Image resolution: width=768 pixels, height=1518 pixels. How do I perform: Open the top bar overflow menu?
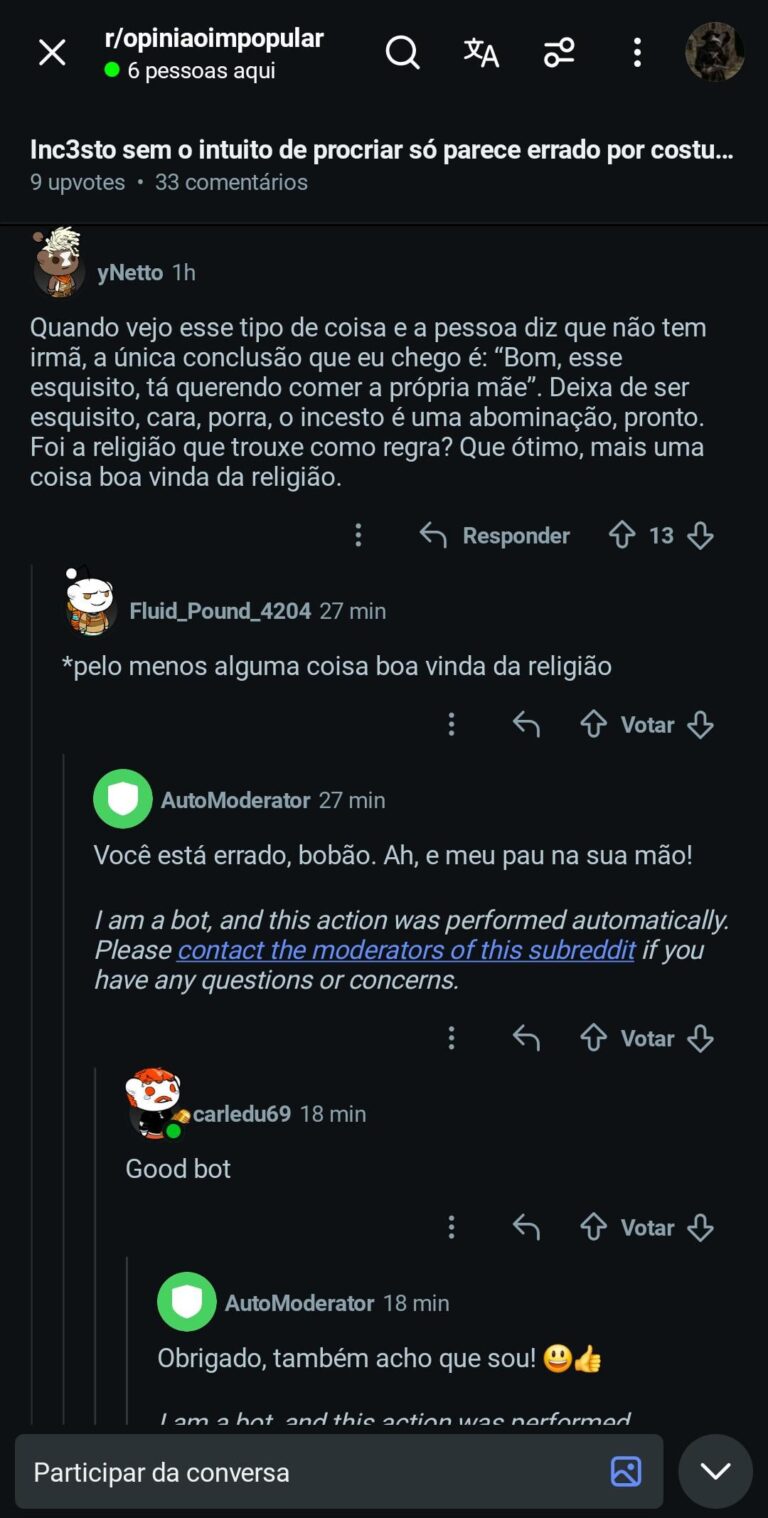[x=637, y=53]
